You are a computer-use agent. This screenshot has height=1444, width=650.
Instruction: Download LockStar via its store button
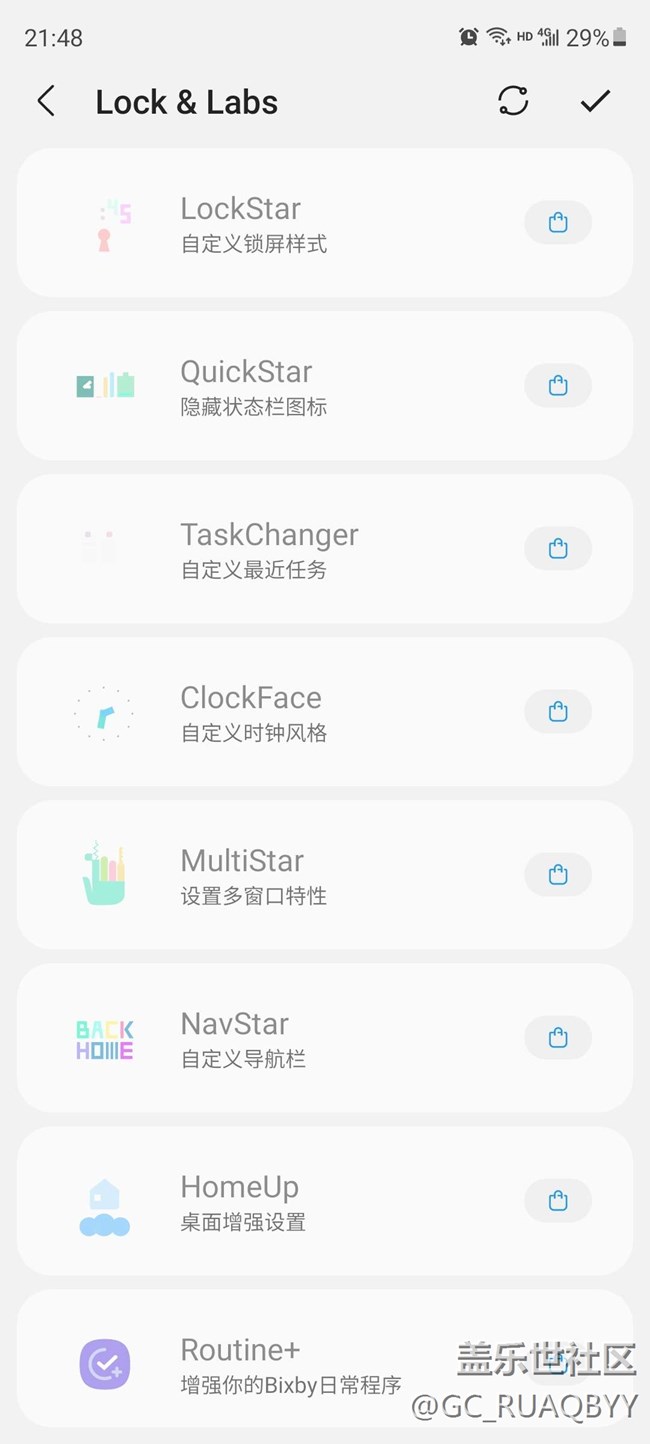[558, 223]
